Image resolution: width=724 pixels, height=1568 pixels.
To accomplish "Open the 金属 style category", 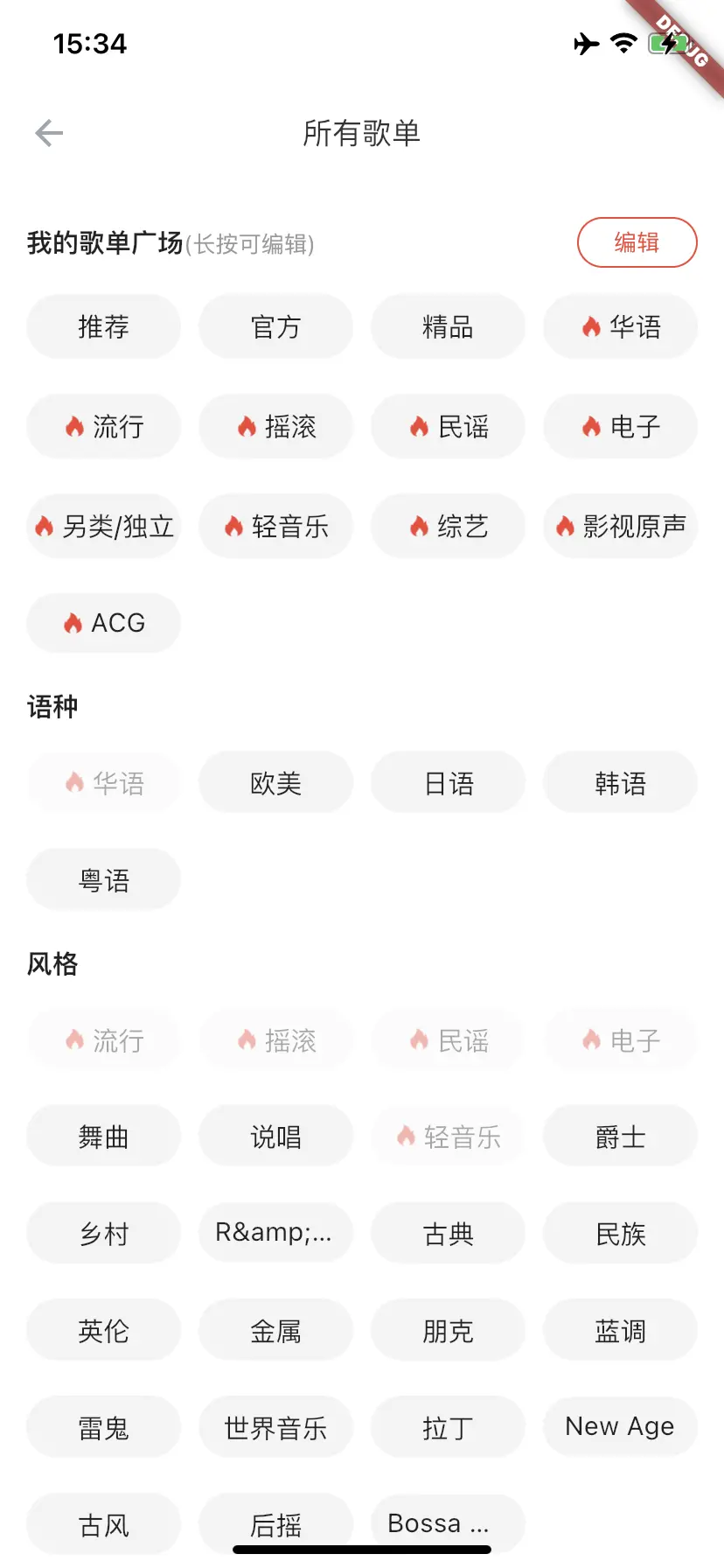I will coord(275,1331).
